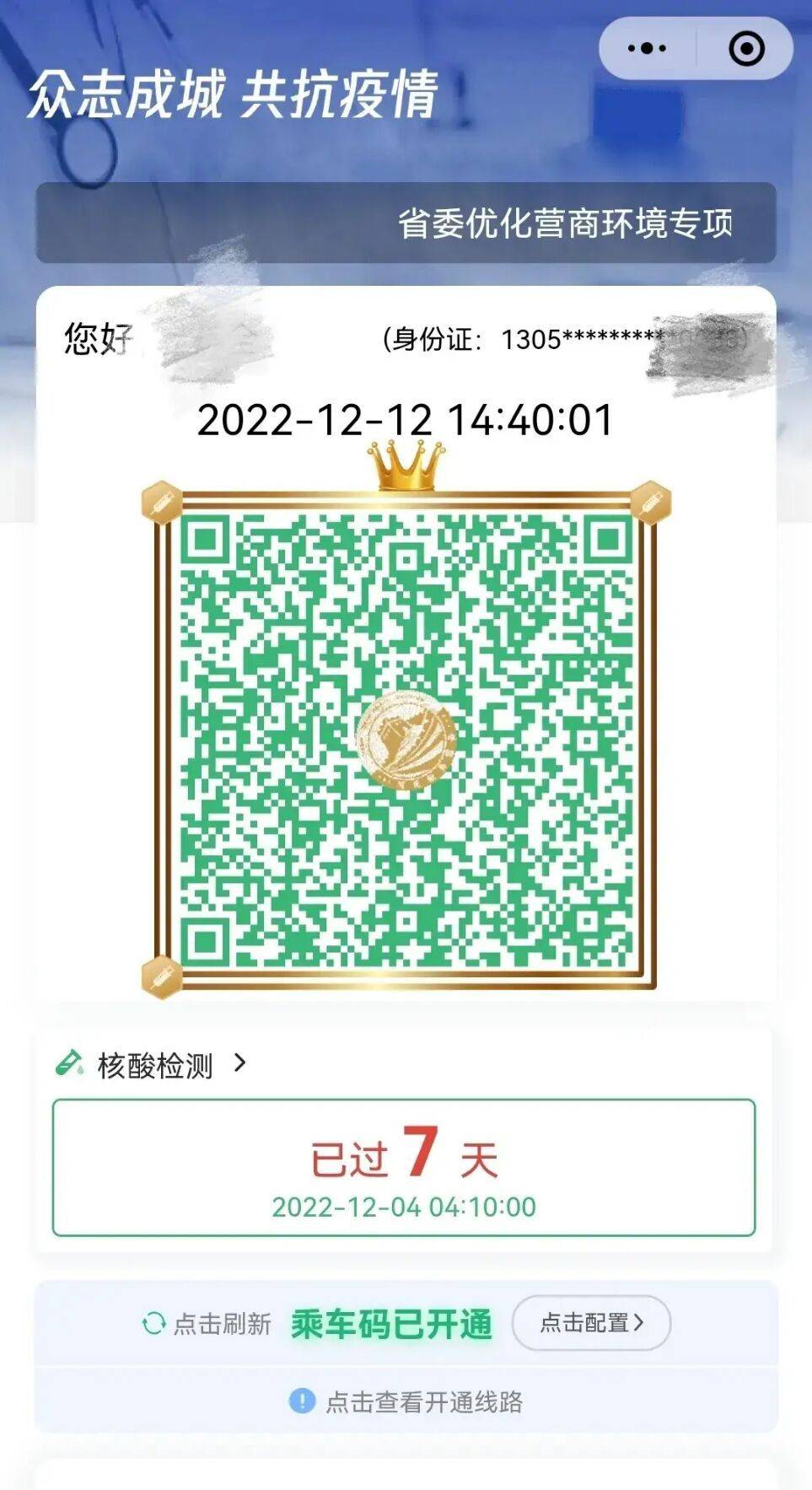
Task: Open the 核酸检测 details
Action: (x=154, y=1065)
